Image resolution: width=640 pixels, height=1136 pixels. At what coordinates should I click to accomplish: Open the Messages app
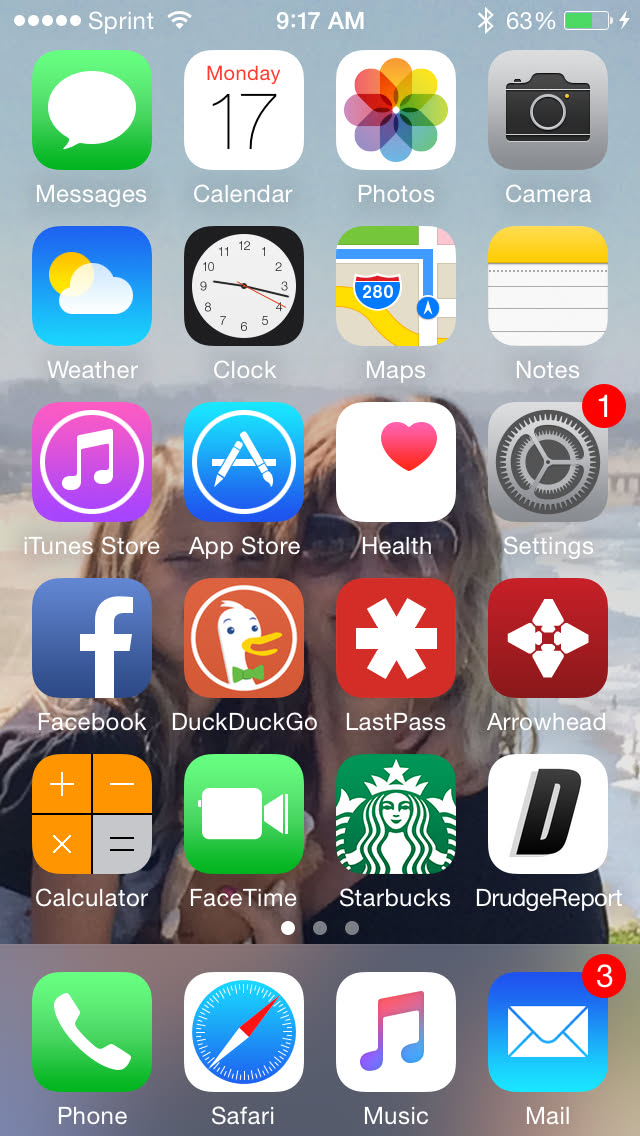(x=92, y=110)
